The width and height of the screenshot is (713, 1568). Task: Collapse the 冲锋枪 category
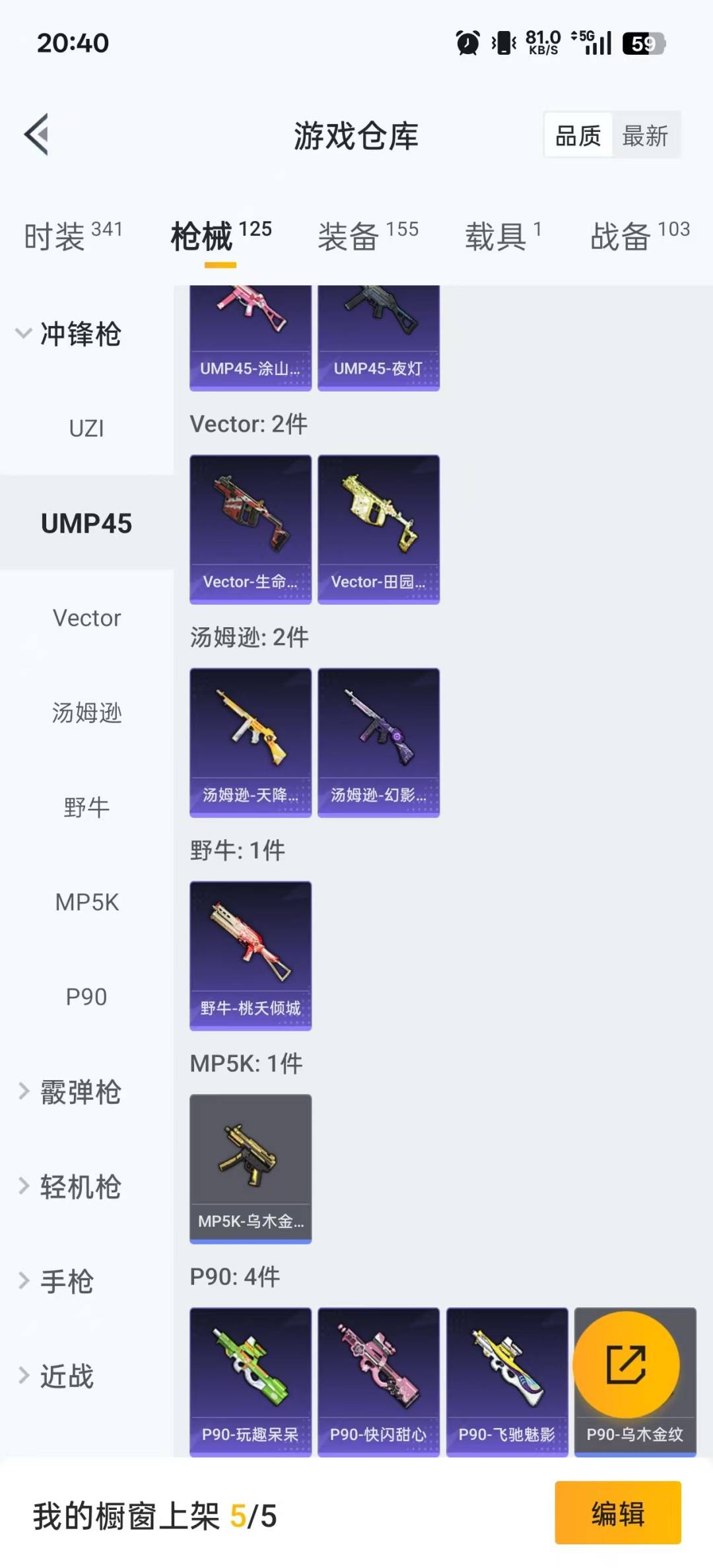click(x=68, y=334)
